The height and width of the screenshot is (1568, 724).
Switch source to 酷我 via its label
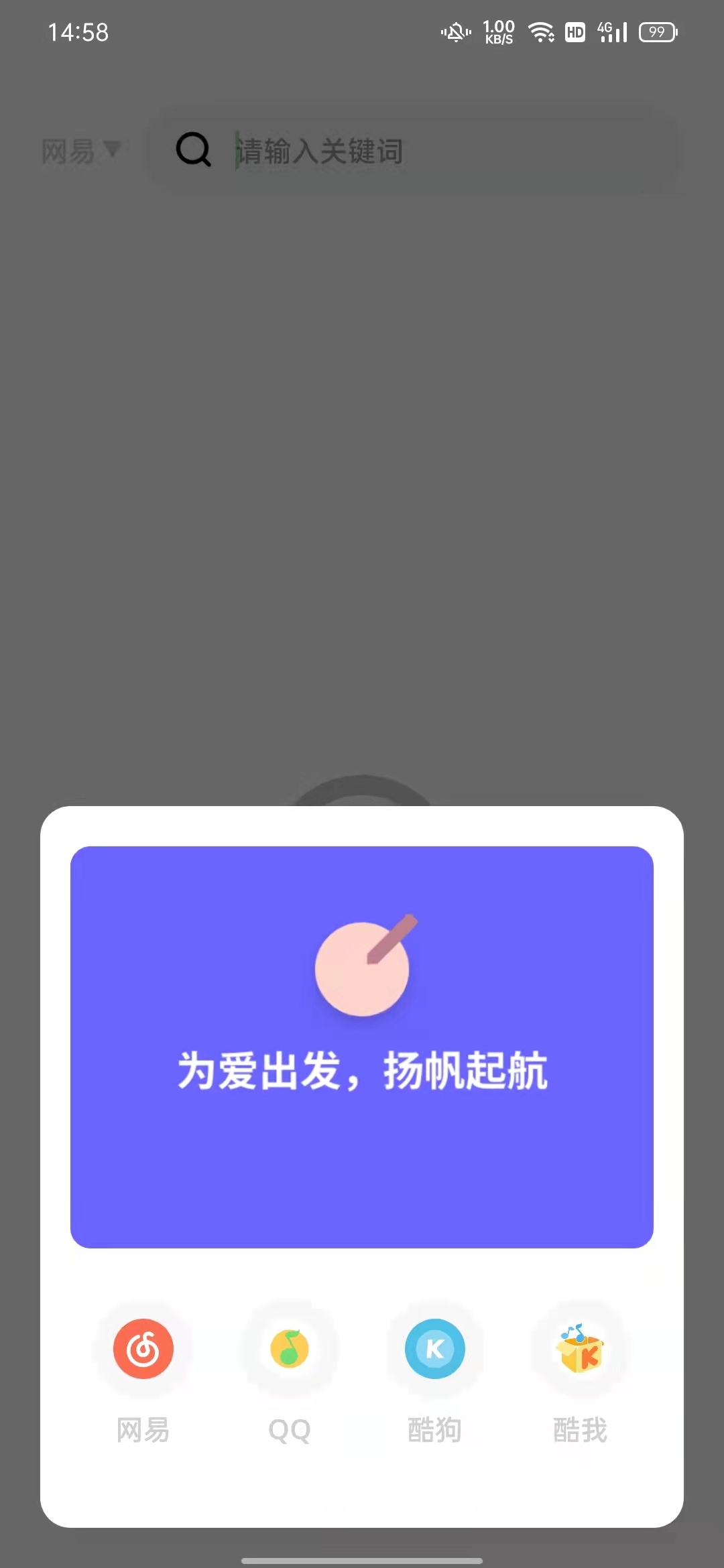click(579, 1429)
